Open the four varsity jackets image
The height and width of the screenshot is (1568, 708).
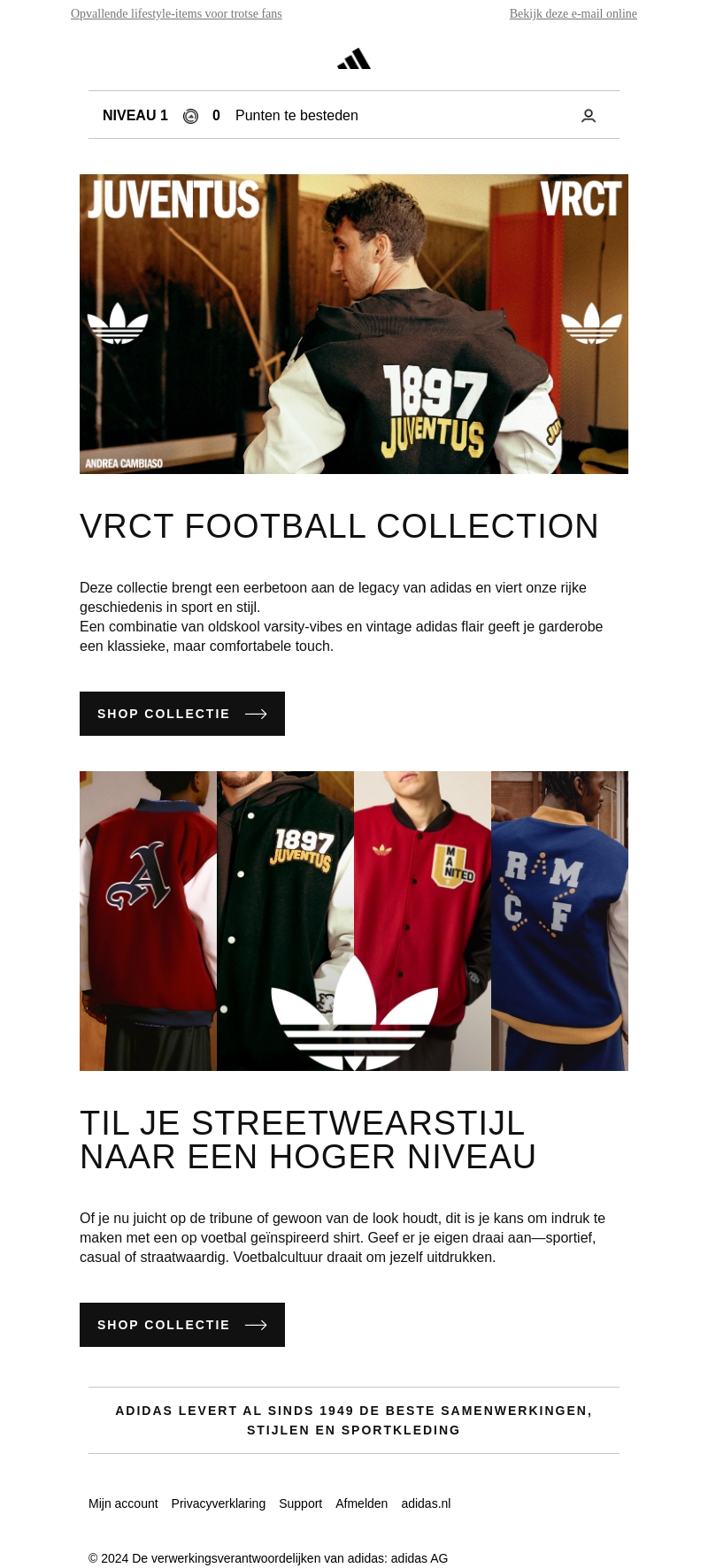(354, 921)
